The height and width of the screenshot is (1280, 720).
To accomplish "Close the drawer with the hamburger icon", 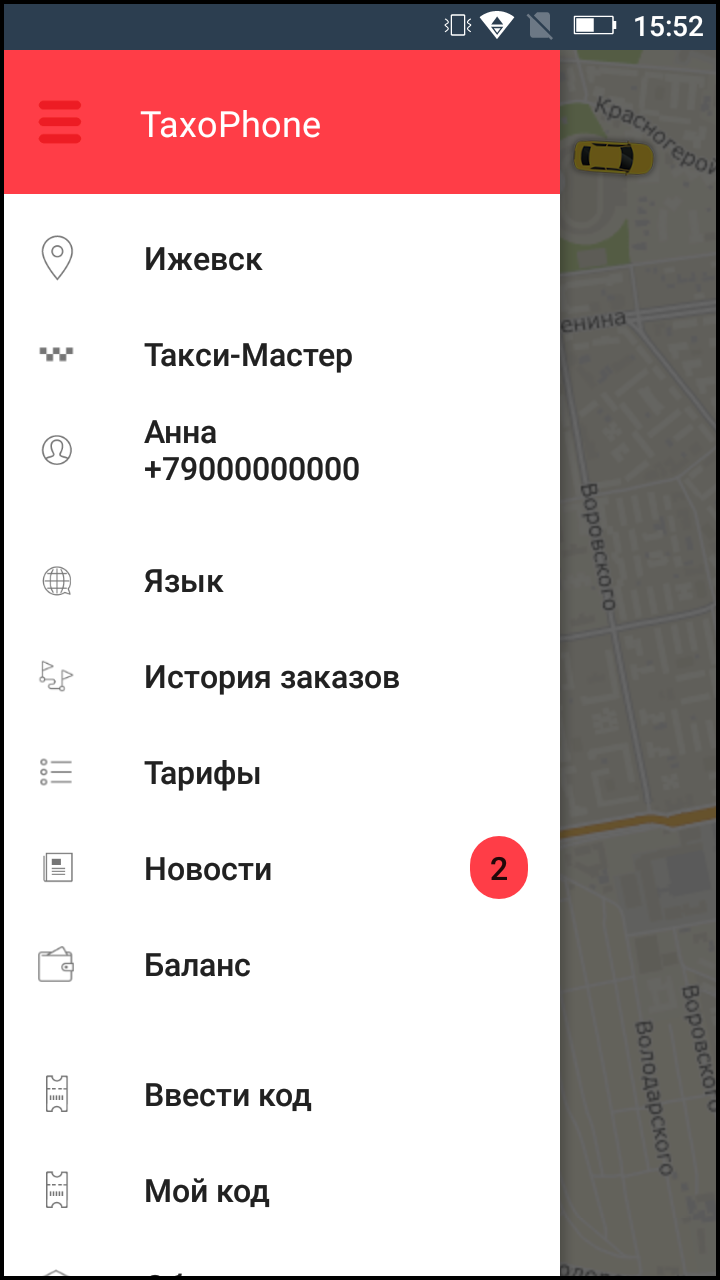I will tap(59, 123).
